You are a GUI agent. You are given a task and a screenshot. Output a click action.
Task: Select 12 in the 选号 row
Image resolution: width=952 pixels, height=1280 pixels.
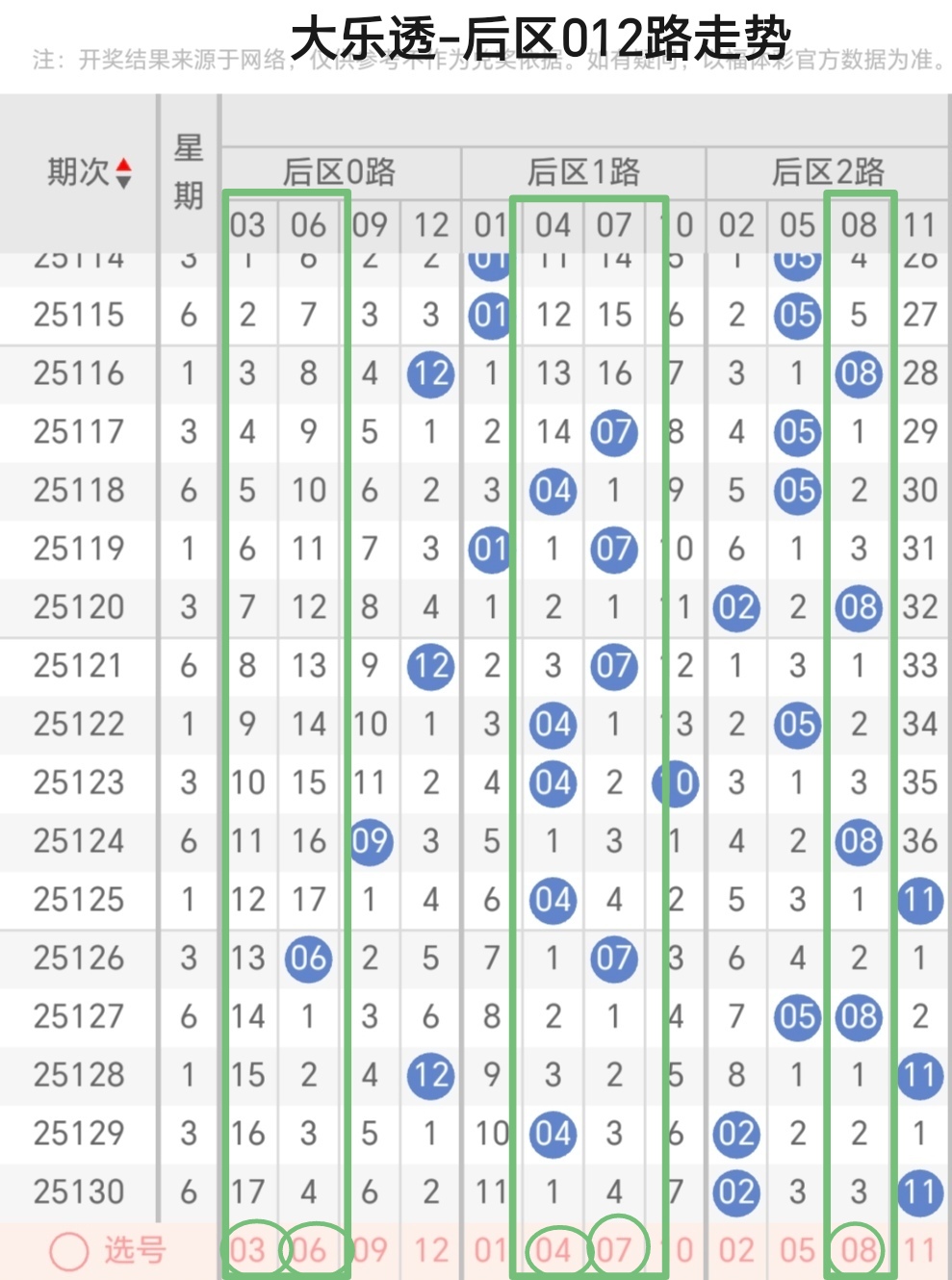pyautogui.click(x=431, y=1250)
